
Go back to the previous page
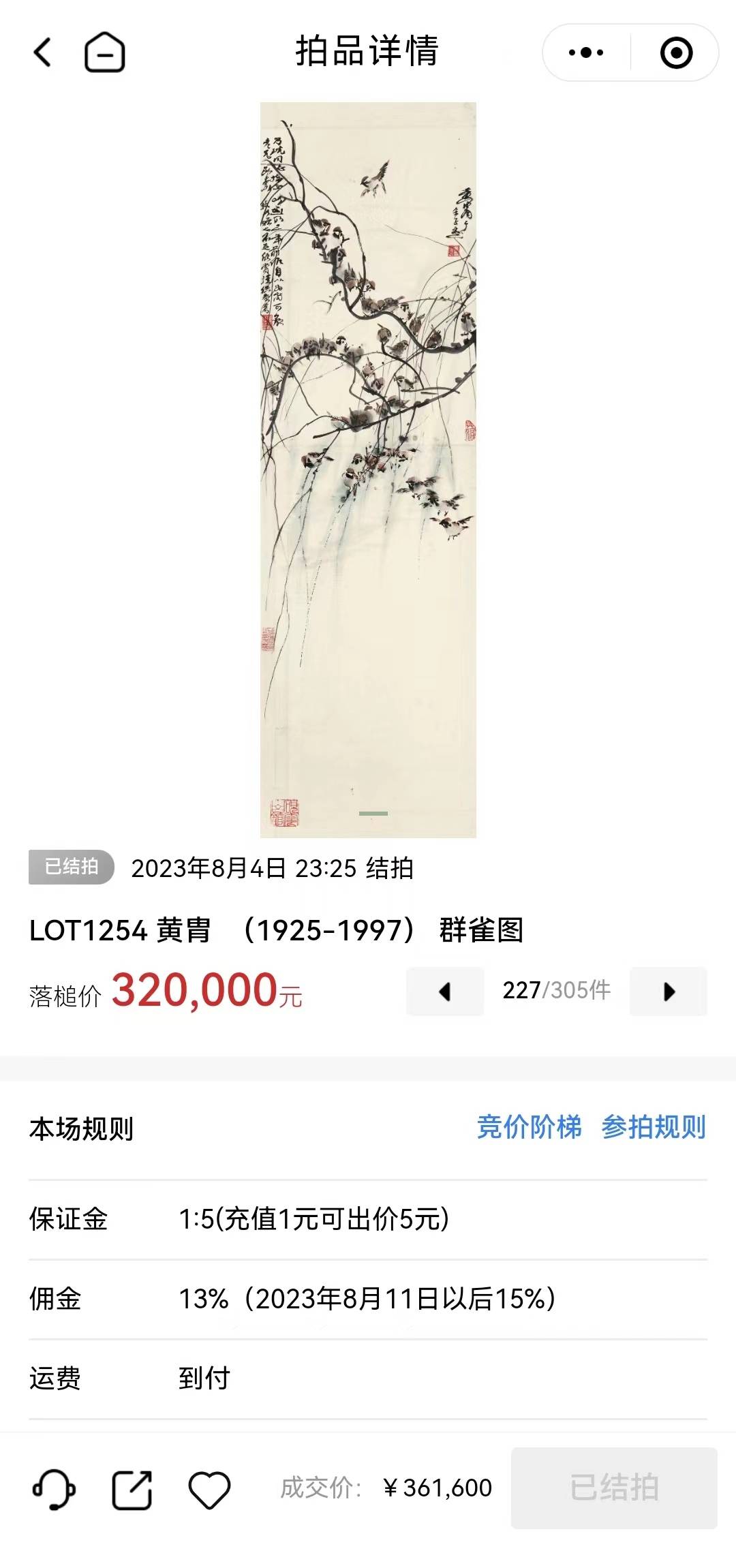point(42,52)
